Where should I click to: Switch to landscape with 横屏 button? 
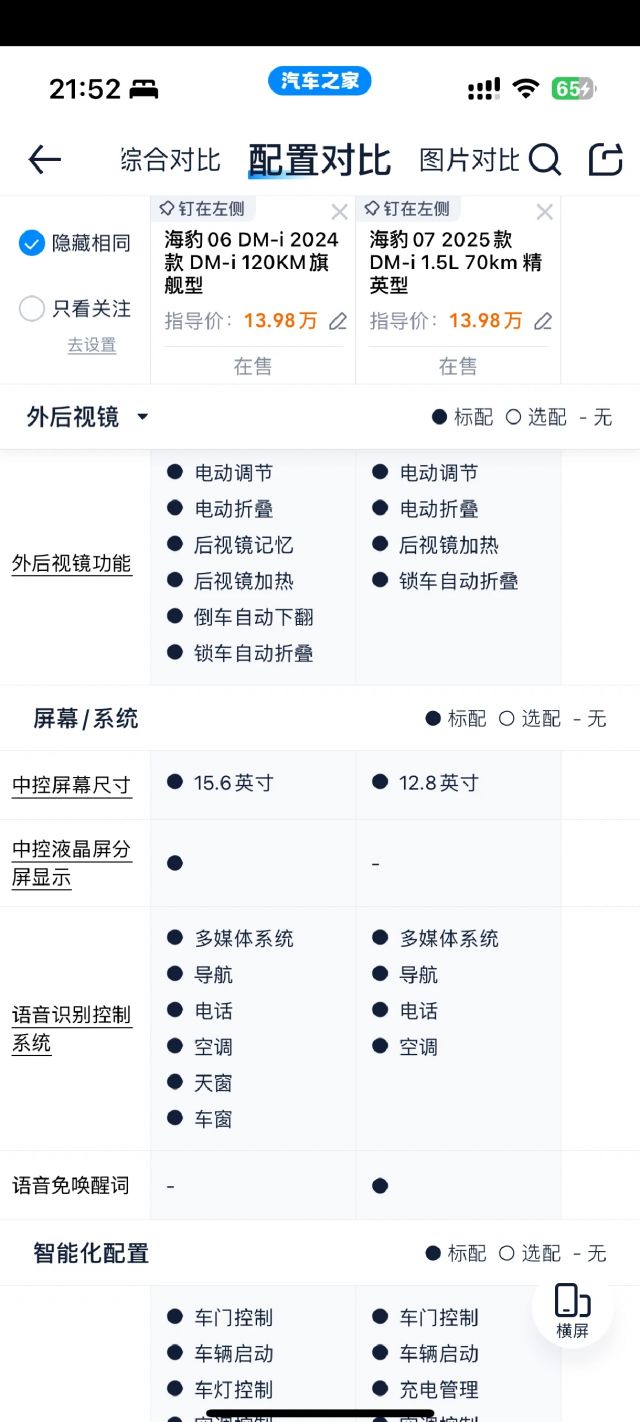point(572,1310)
